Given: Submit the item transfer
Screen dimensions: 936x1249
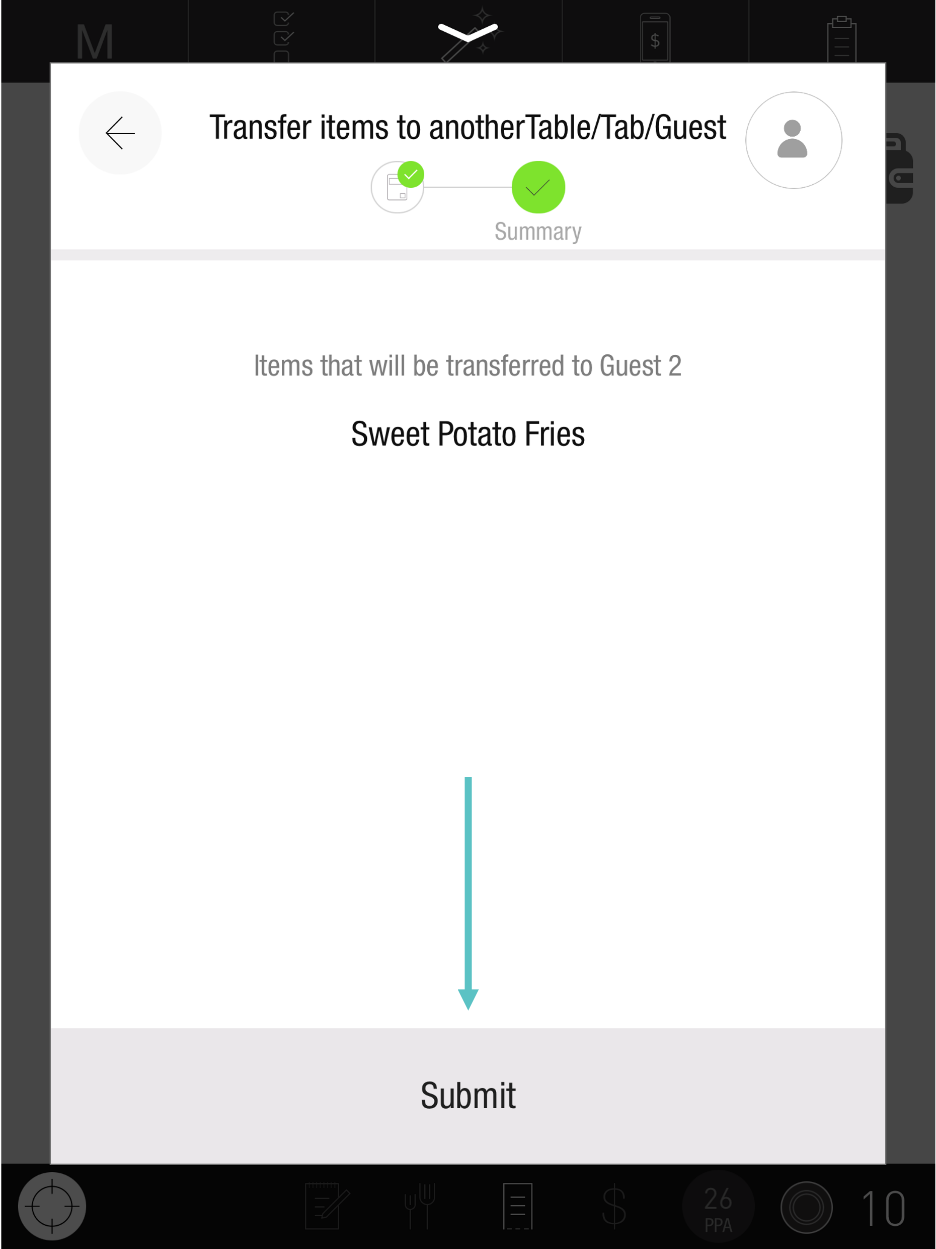Looking at the screenshot, I should [468, 1095].
